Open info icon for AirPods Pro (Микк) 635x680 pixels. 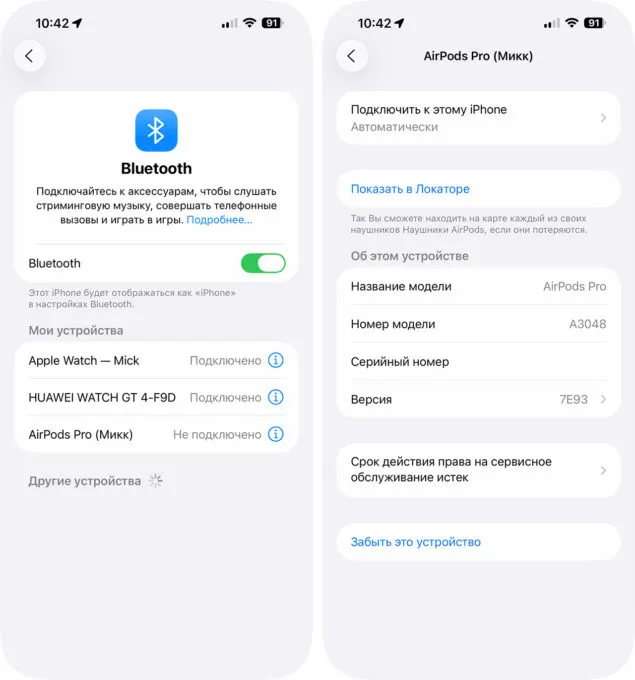point(276,434)
